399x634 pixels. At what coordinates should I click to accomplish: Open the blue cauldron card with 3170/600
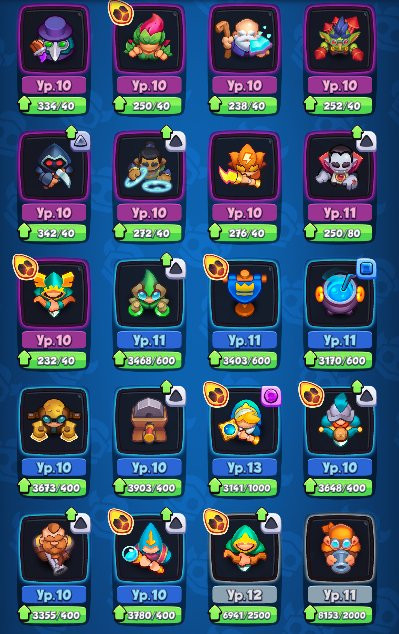coord(340,314)
